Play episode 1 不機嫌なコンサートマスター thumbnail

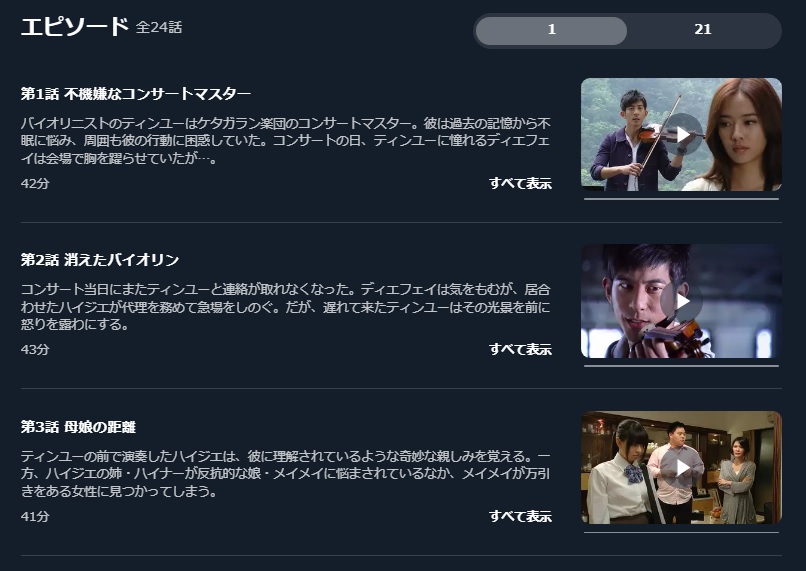[x=682, y=134]
